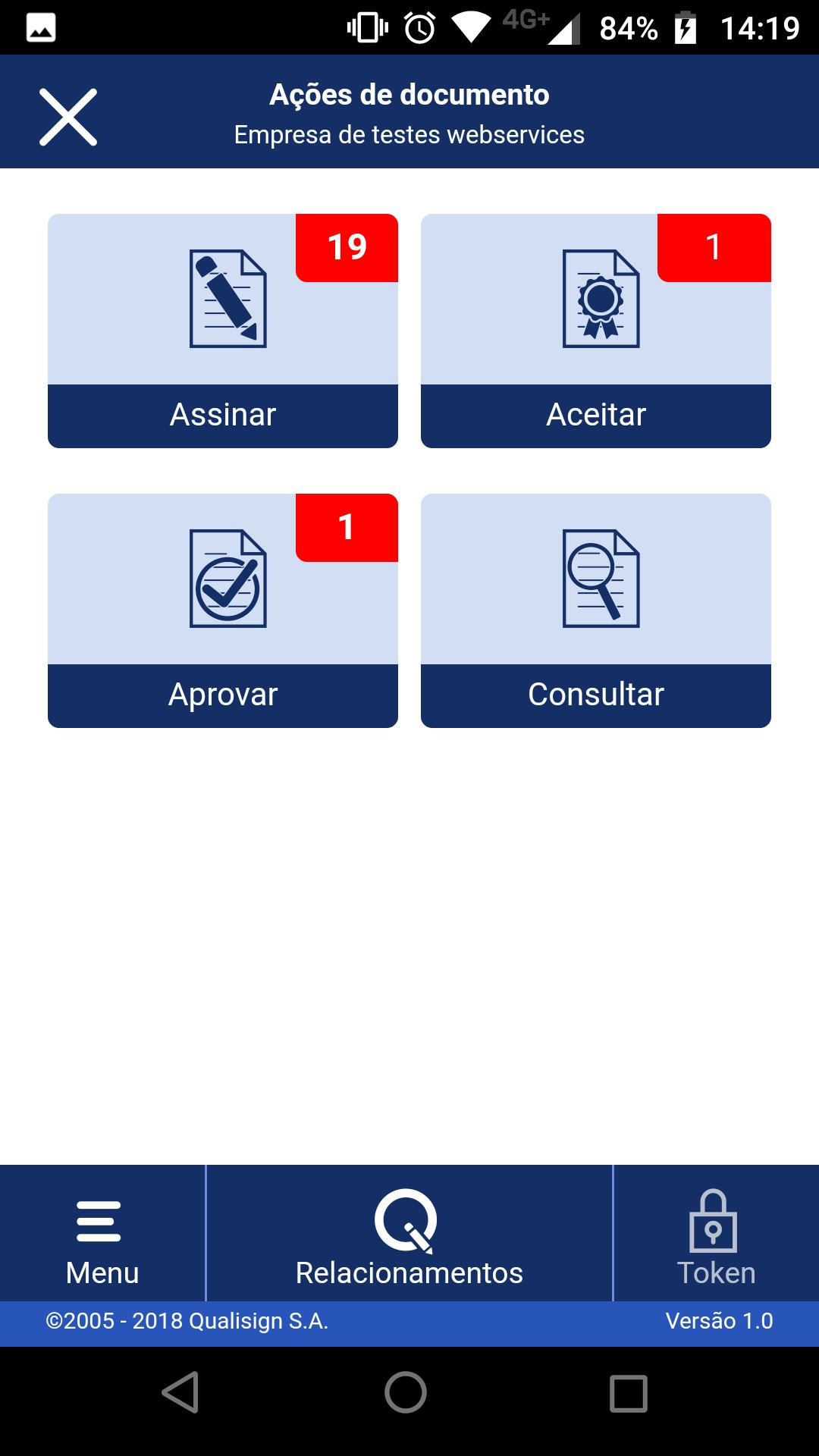819x1456 pixels.
Task: Tap the copyright Qualisign S.A. text
Action: pos(187,1321)
